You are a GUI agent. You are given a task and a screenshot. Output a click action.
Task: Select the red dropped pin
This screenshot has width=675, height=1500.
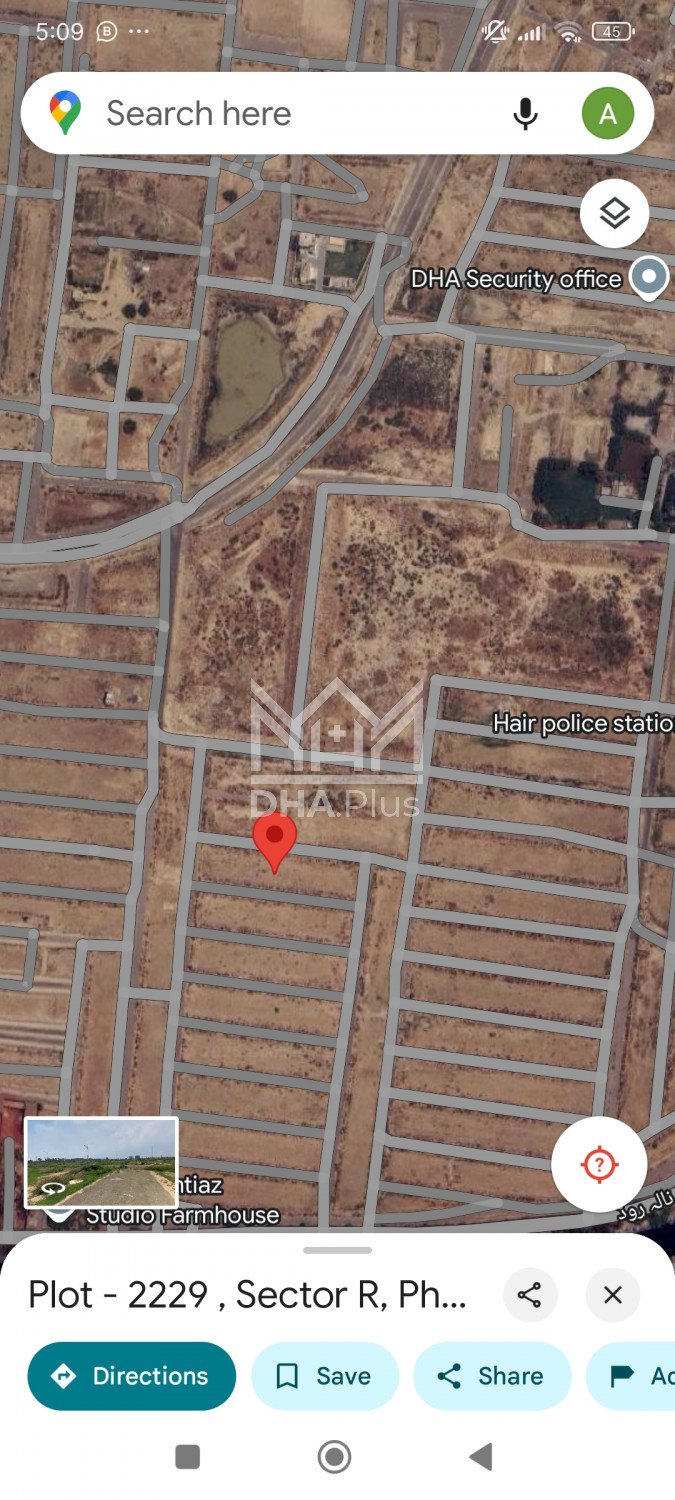click(274, 838)
